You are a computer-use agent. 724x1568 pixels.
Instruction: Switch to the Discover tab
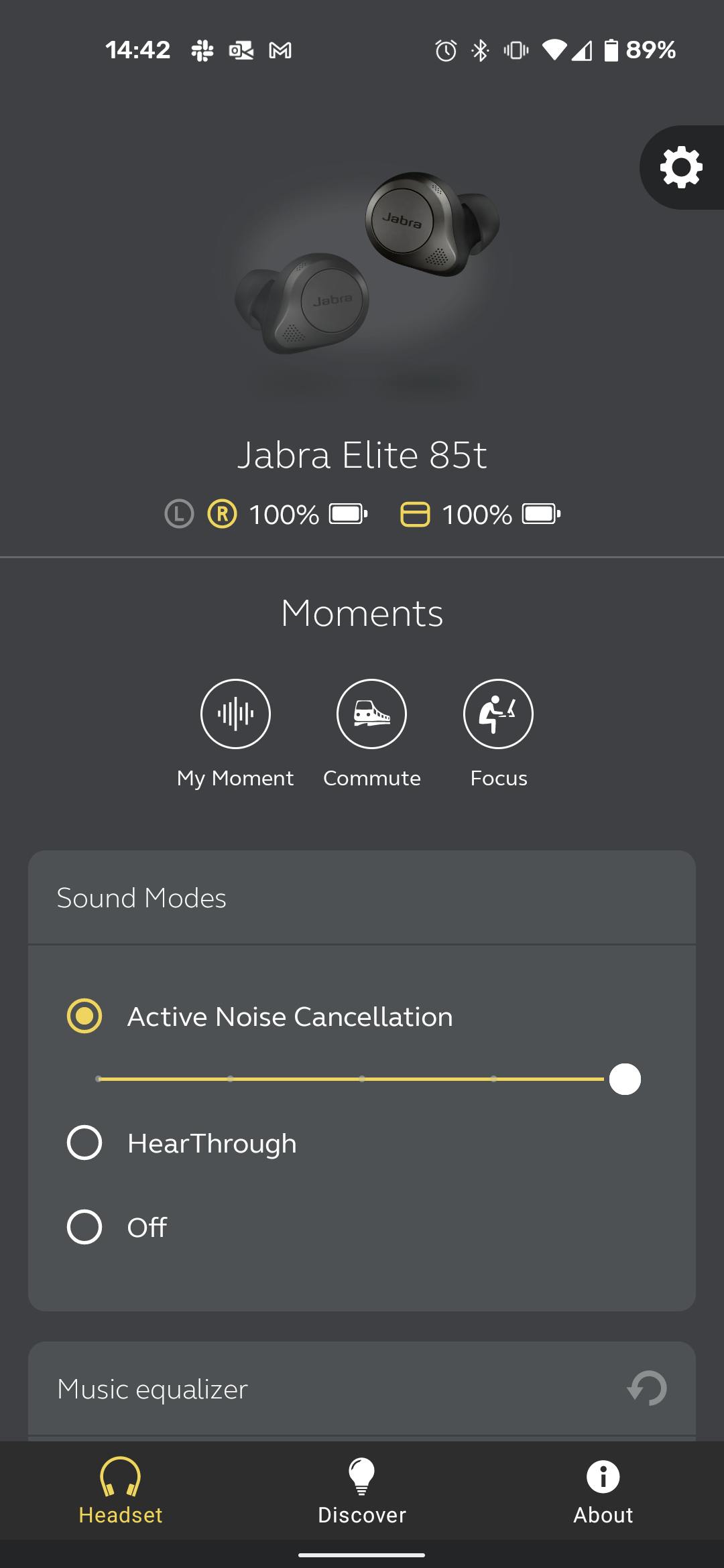click(x=362, y=1491)
